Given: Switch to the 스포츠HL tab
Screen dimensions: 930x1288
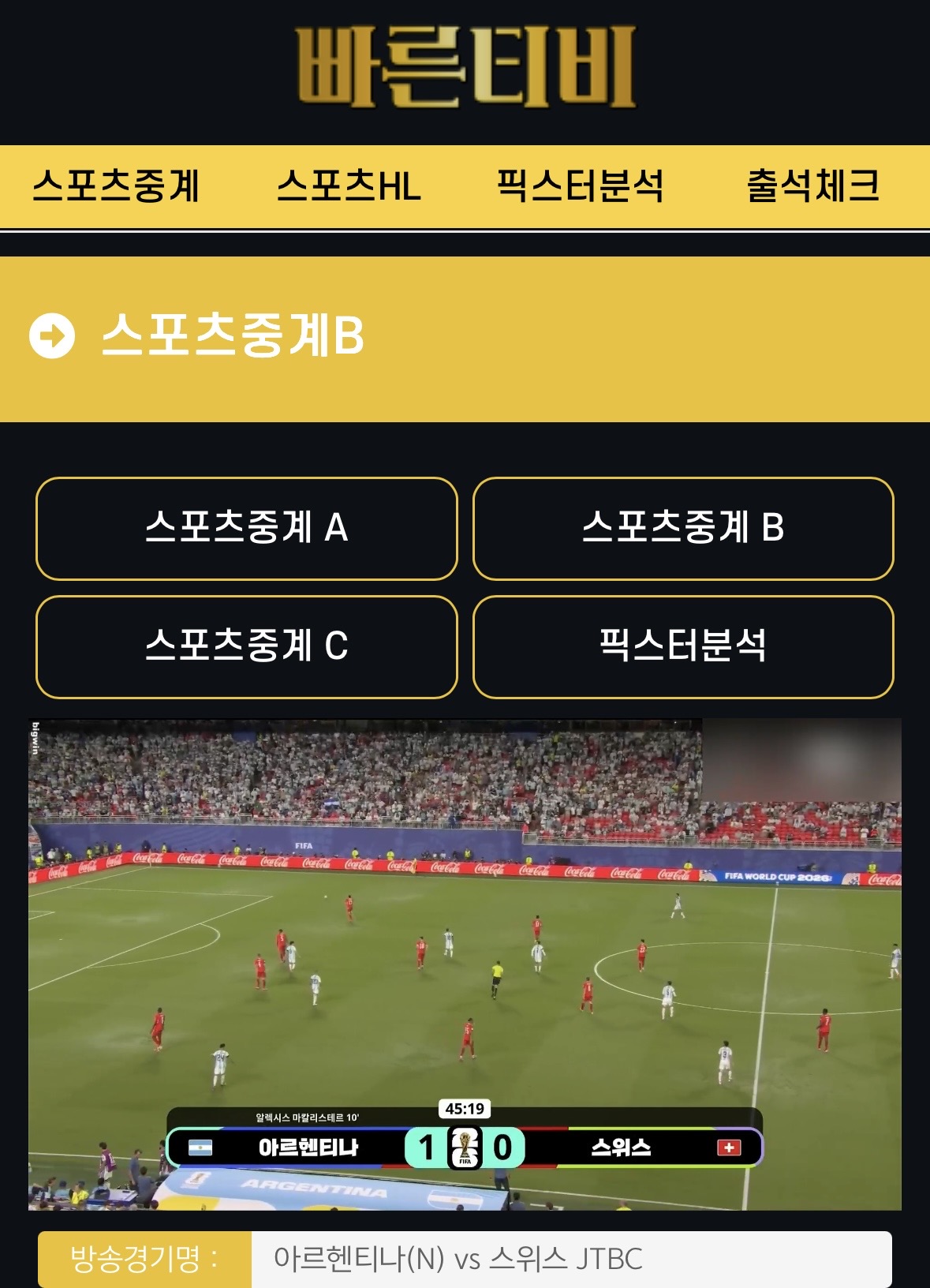Looking at the screenshot, I should tap(349, 186).
